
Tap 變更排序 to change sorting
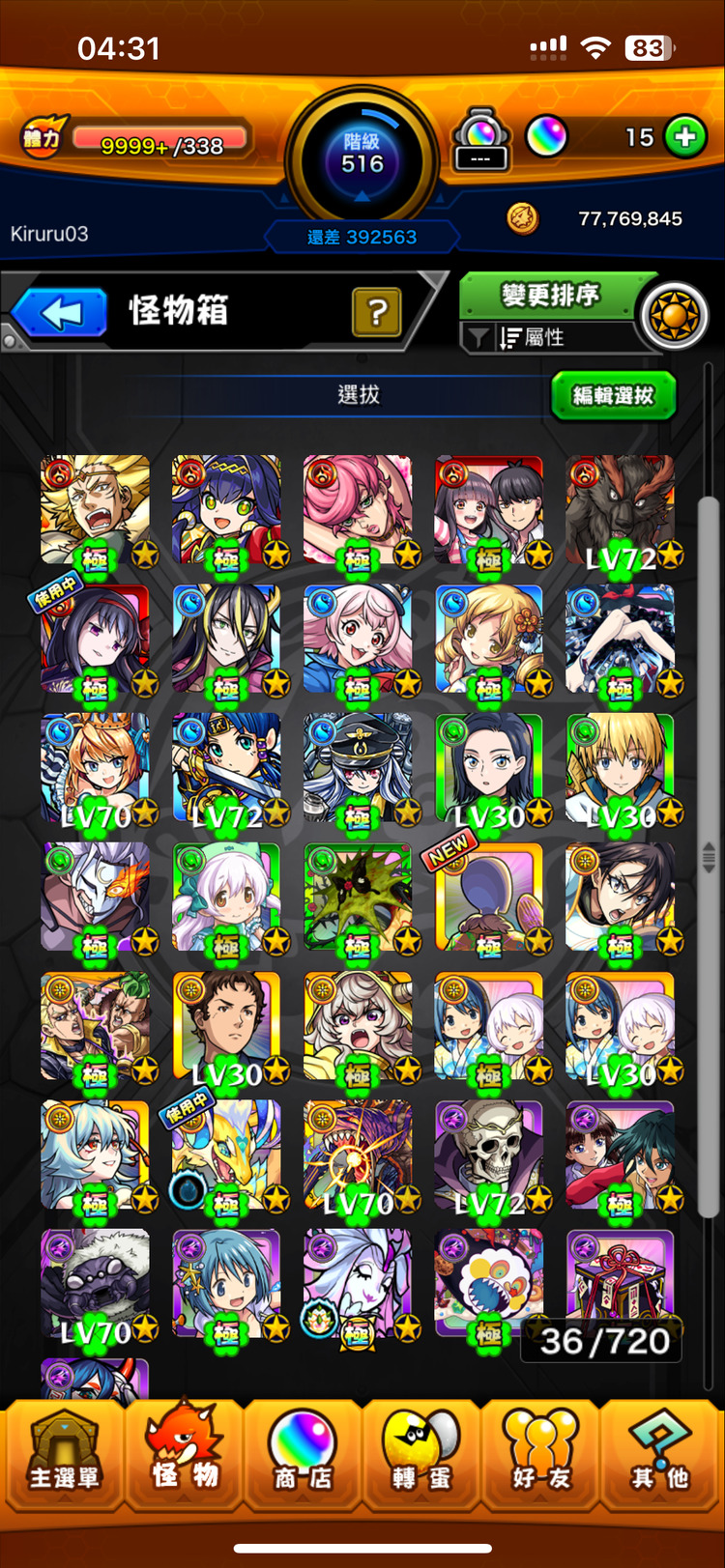[550, 295]
